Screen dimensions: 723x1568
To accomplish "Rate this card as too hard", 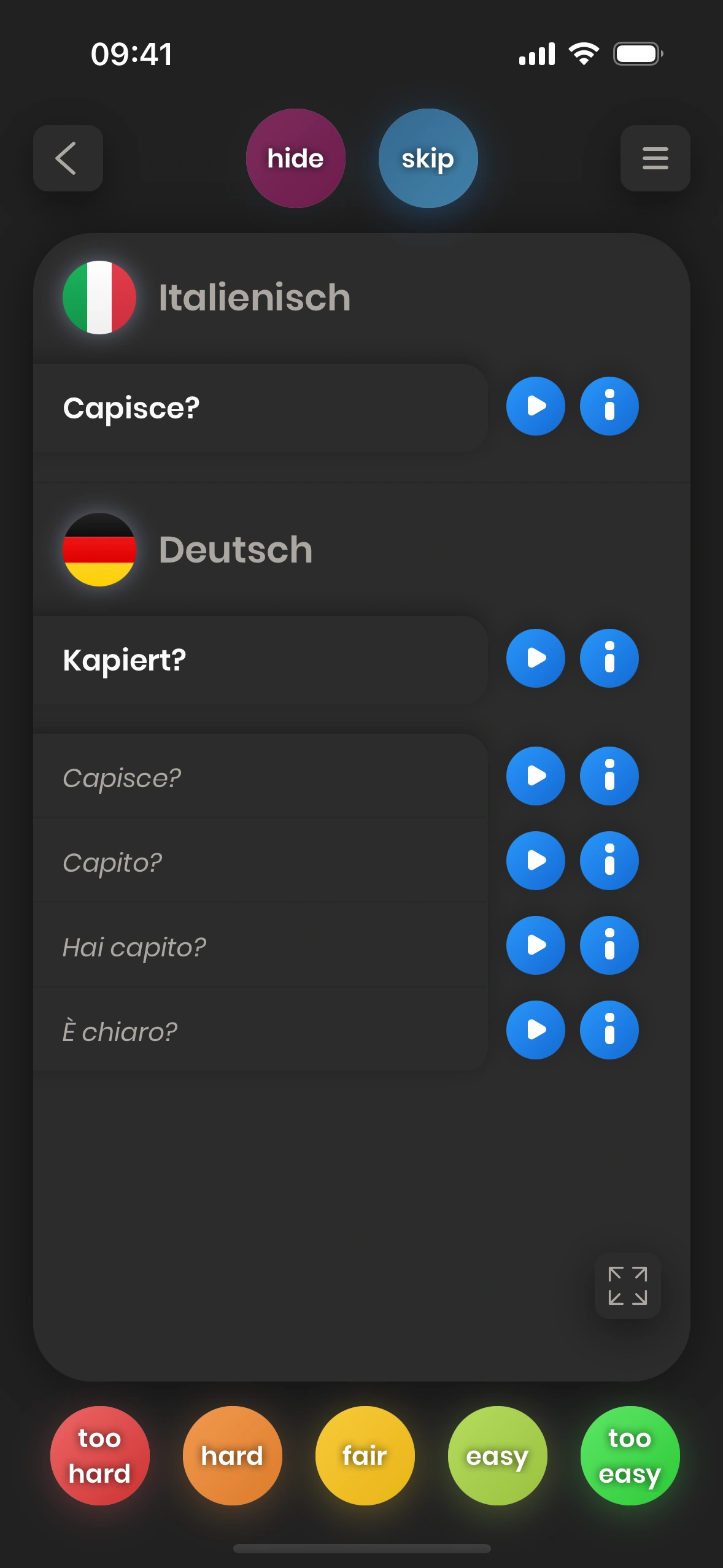I will (99, 1455).
